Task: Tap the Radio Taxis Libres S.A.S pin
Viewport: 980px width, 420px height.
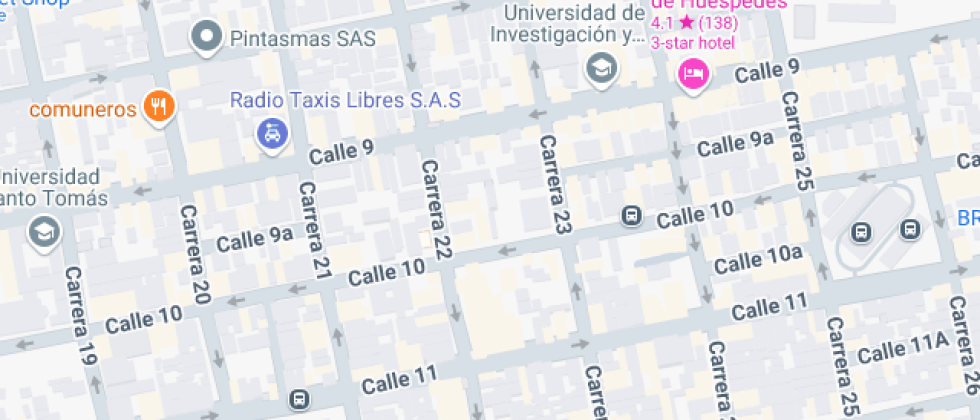Action: tap(272, 135)
